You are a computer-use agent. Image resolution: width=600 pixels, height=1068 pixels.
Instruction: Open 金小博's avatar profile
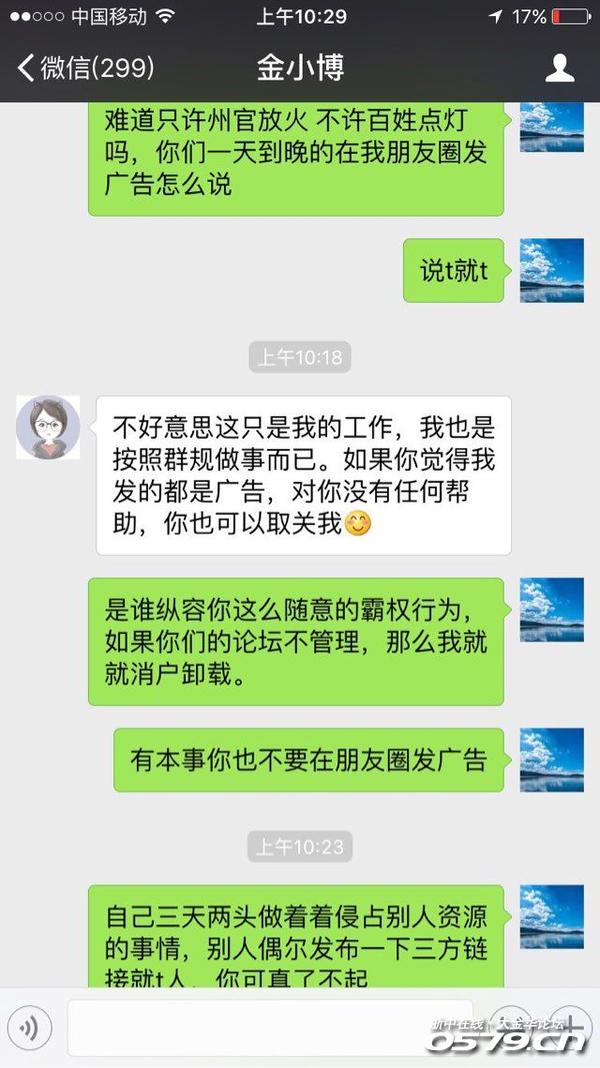[x=48, y=428]
